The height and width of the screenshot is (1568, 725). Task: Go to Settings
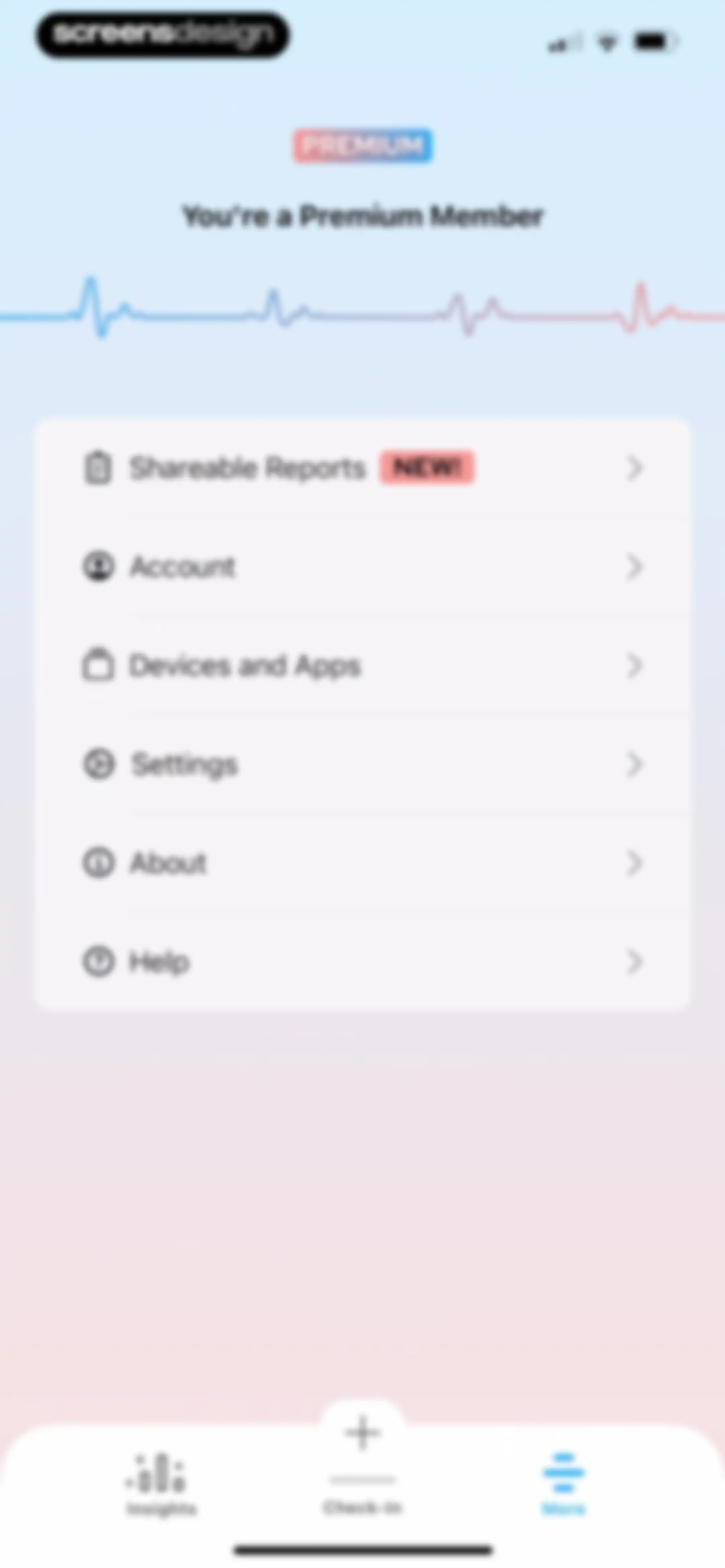362,764
